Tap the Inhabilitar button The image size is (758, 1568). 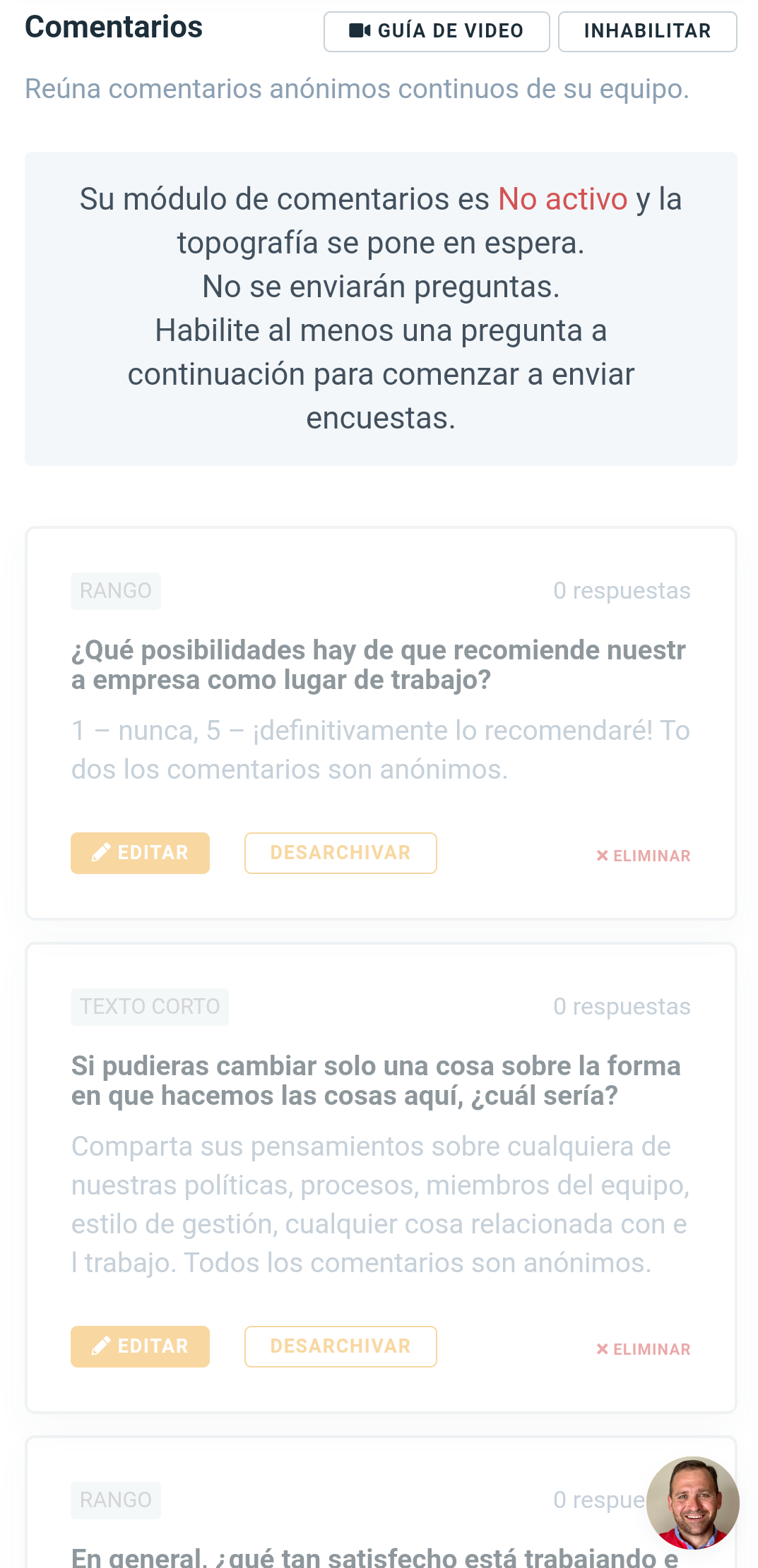pyautogui.click(x=647, y=31)
